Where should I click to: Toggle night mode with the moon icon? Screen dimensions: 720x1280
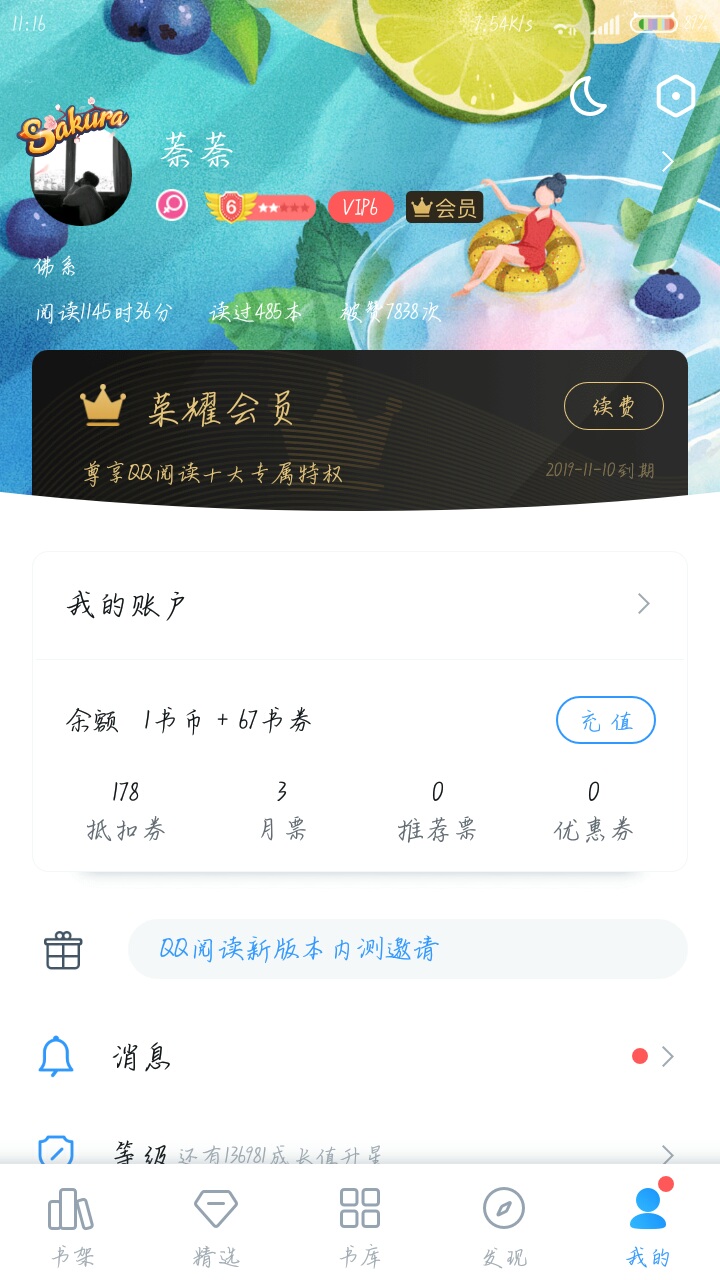[x=589, y=97]
